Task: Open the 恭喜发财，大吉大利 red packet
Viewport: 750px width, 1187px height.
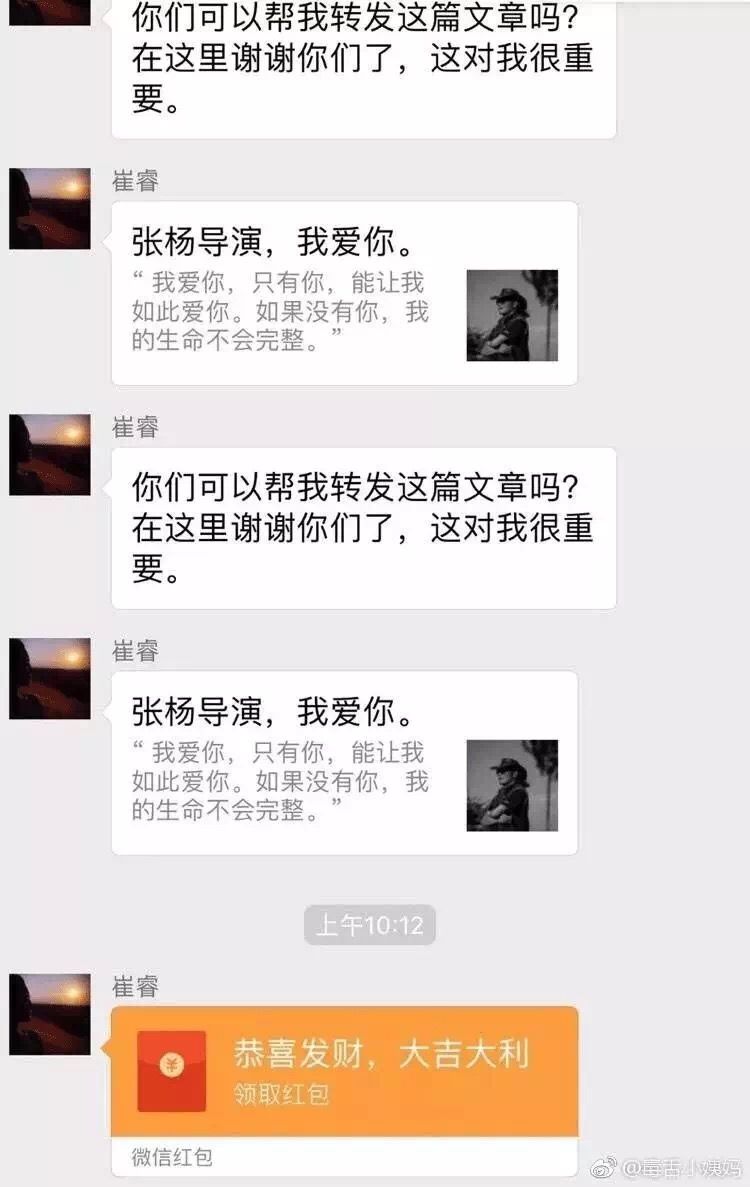Action: 344,1071
